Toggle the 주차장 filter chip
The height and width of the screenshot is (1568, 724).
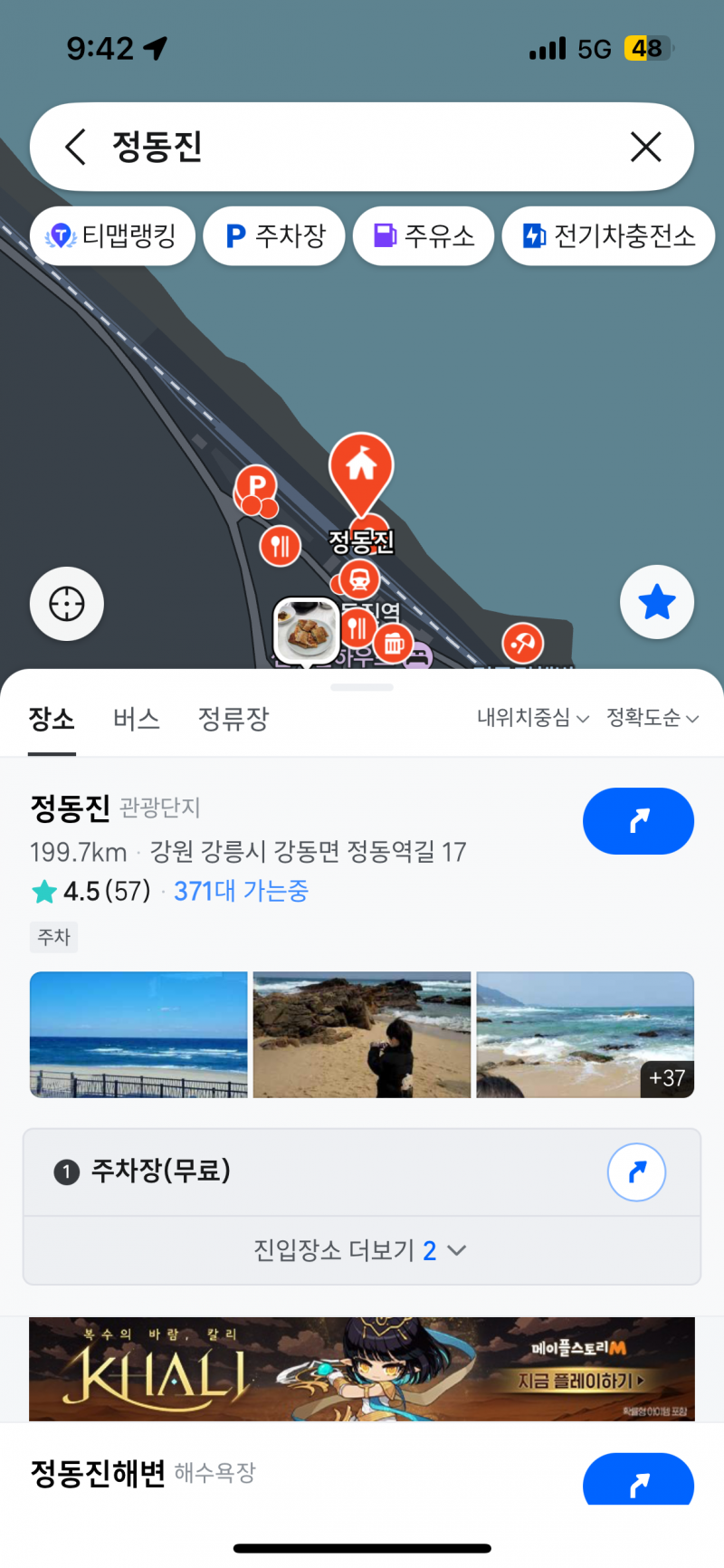pyautogui.click(x=274, y=236)
